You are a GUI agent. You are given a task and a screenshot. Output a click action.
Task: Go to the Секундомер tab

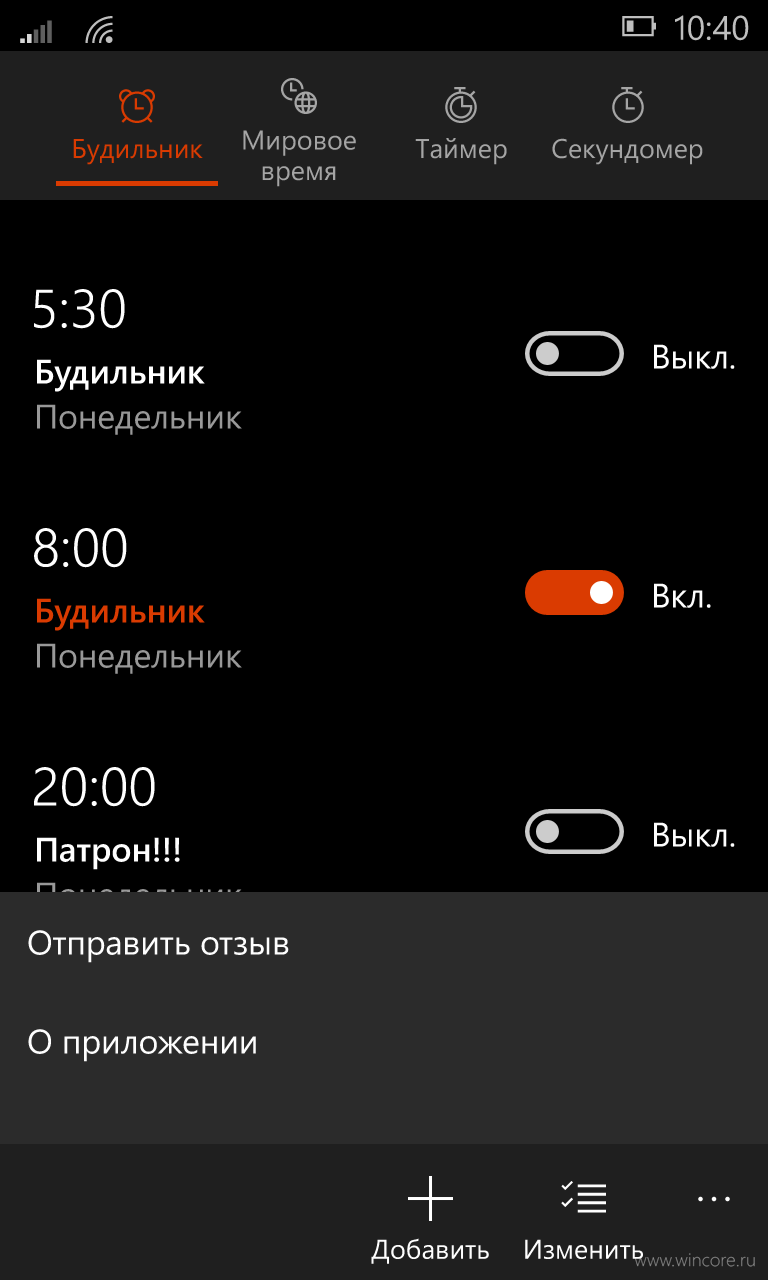(x=627, y=125)
